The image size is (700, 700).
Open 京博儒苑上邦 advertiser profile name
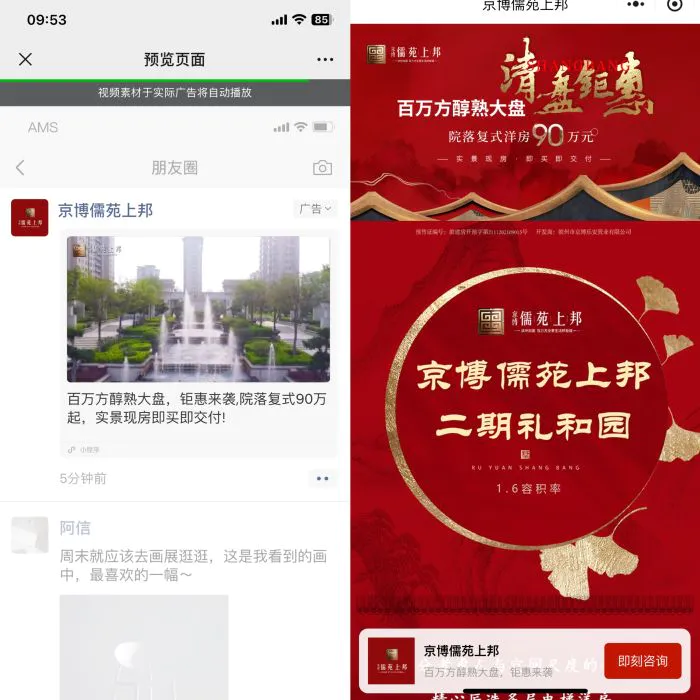[105, 210]
